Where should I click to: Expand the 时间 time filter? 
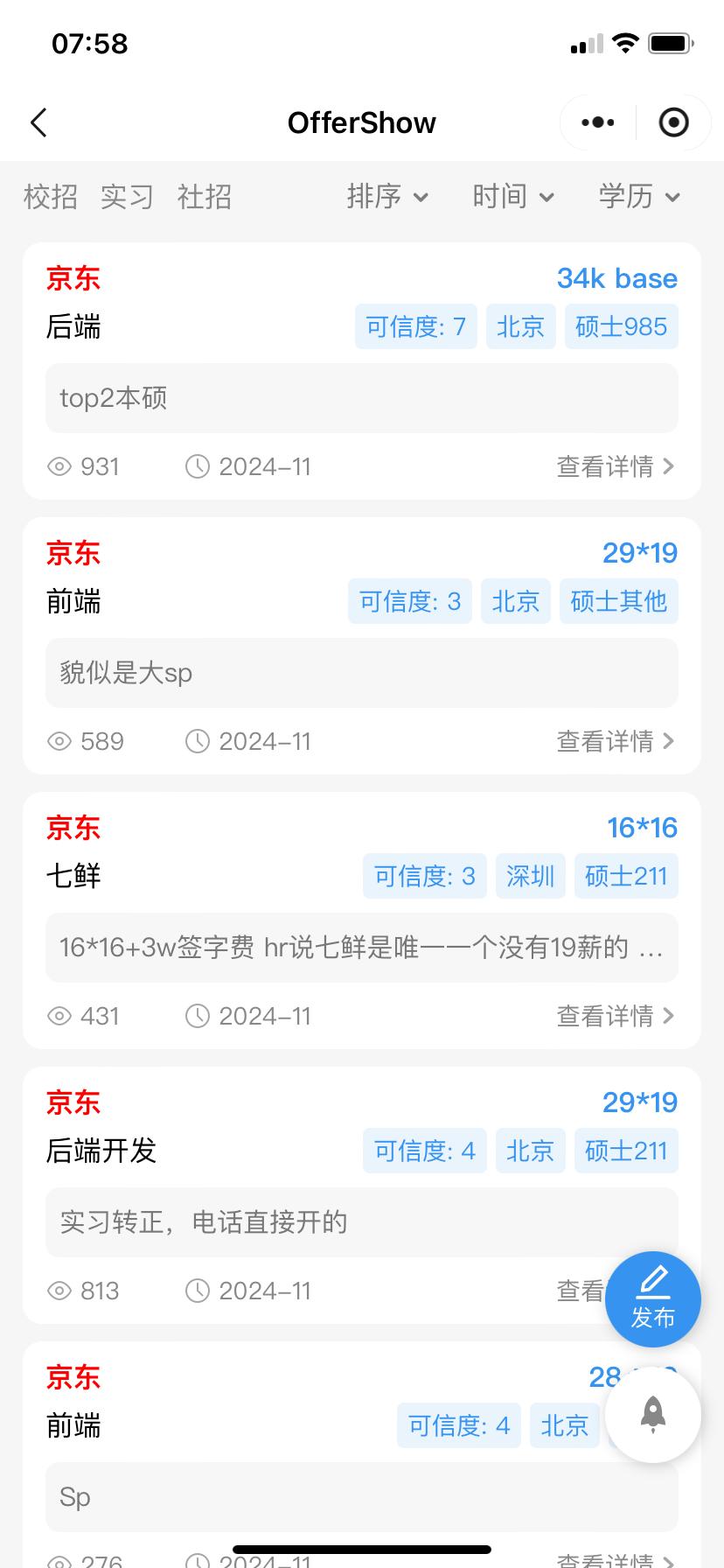[512, 197]
